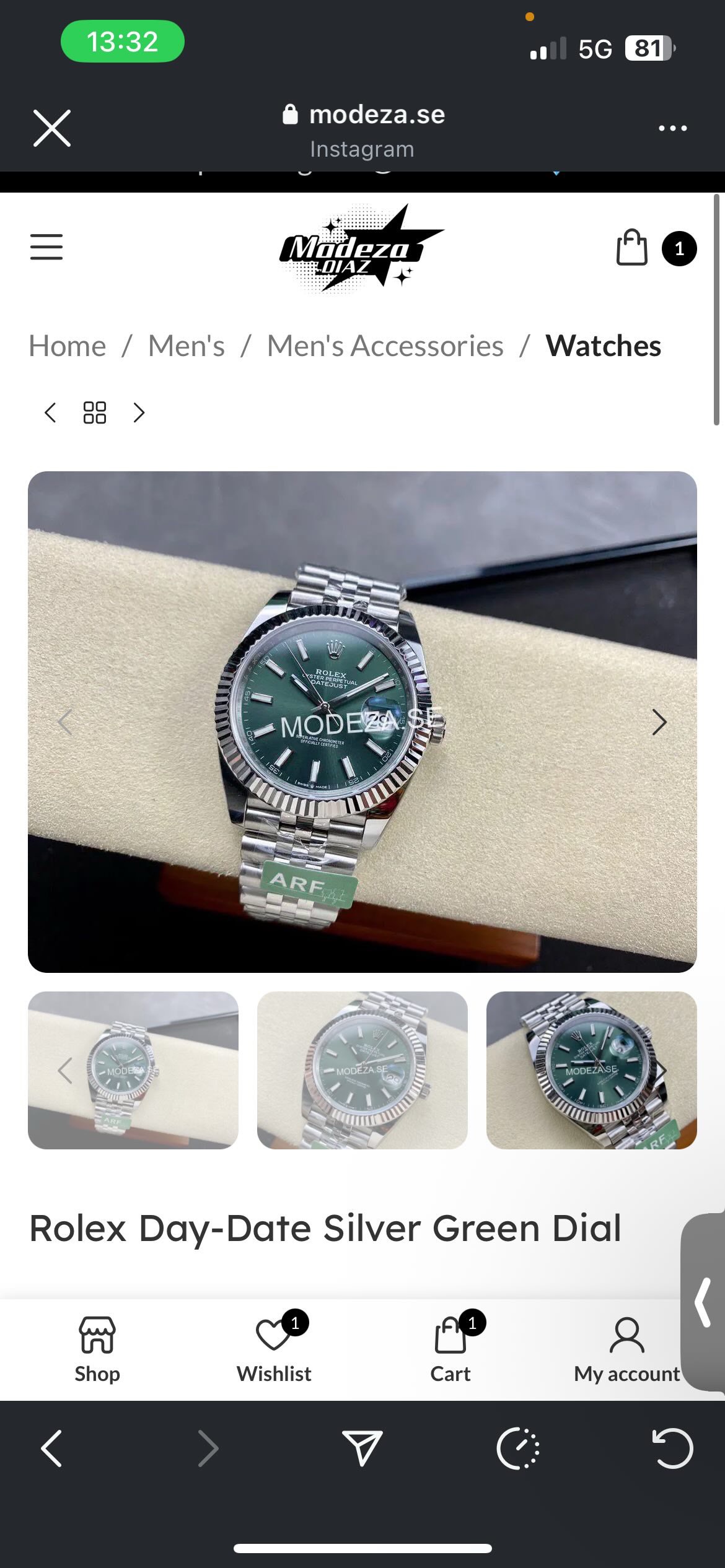
Task: Select the third watch thumbnail
Action: tap(592, 1070)
